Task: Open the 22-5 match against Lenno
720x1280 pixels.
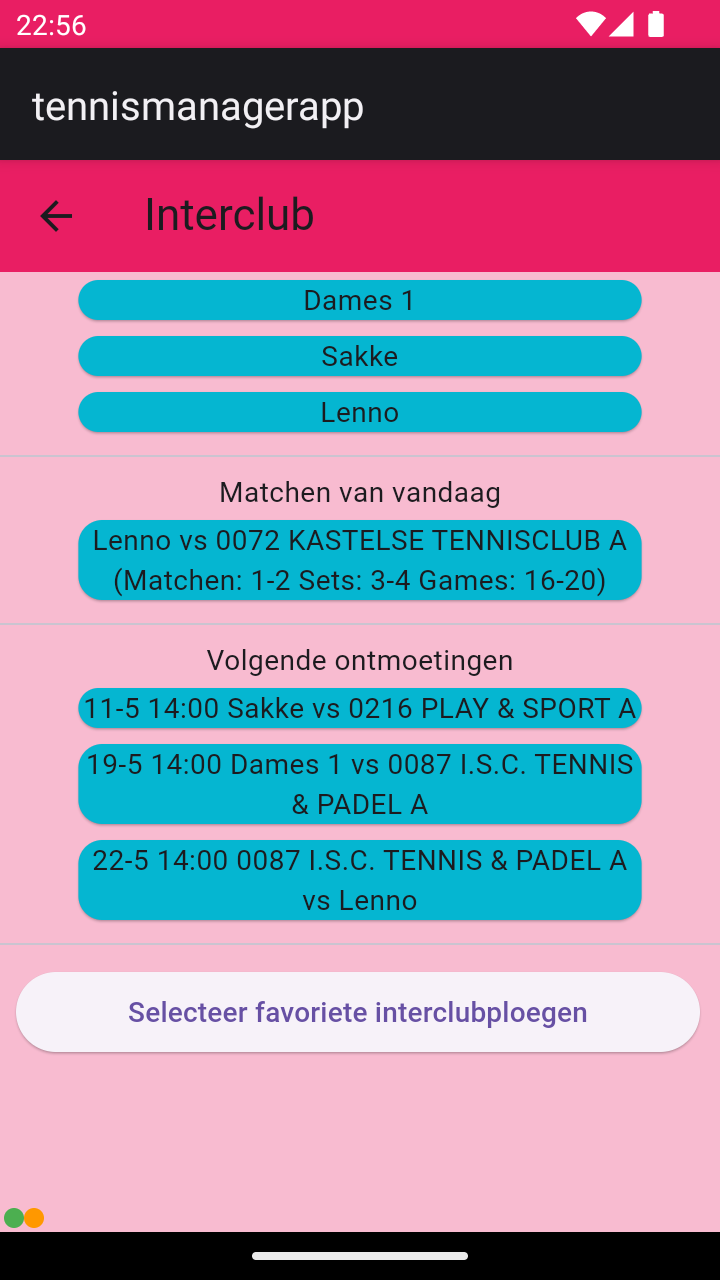Action: click(x=360, y=880)
